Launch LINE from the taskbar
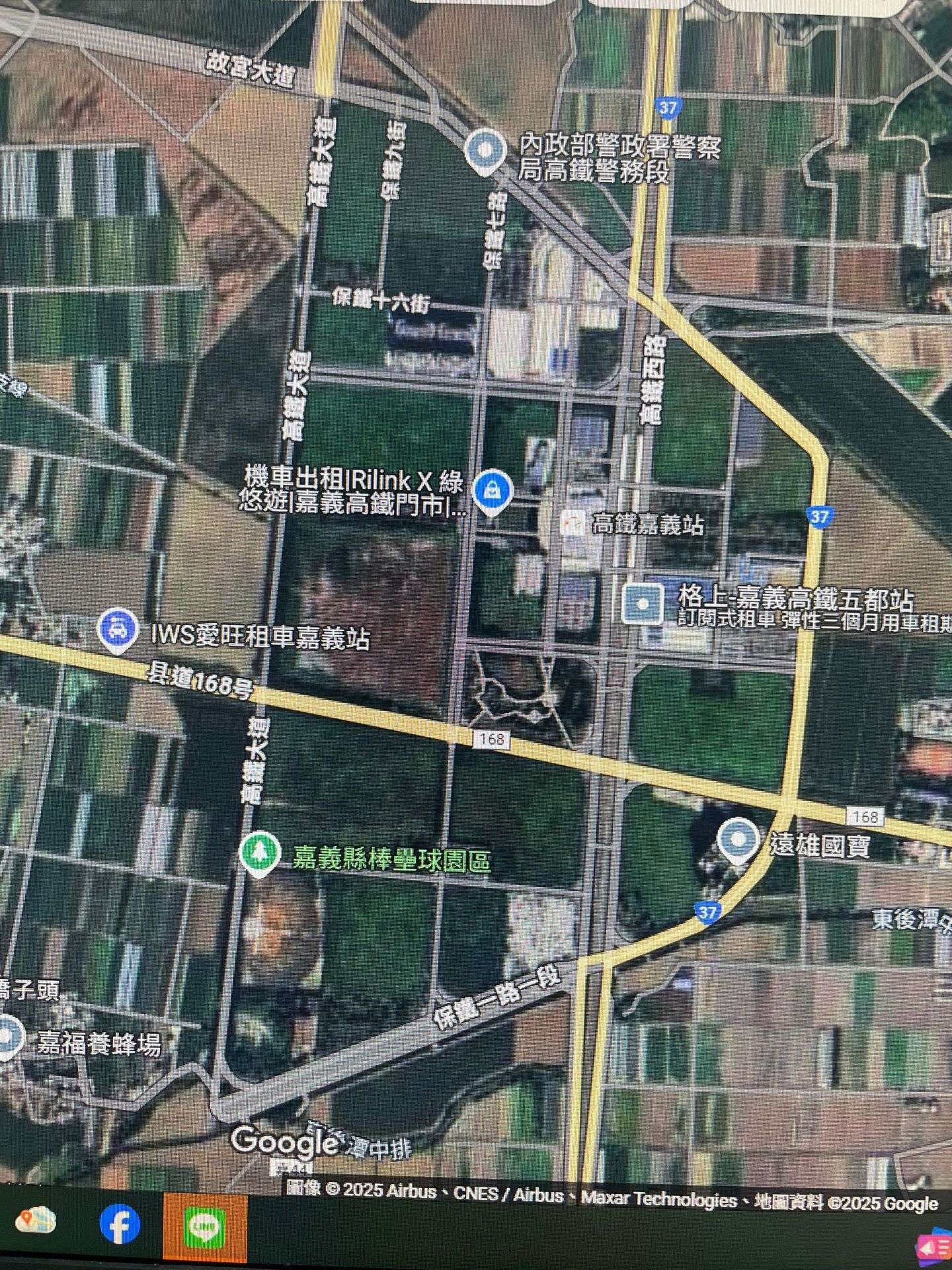952x1270 pixels. (205, 1228)
